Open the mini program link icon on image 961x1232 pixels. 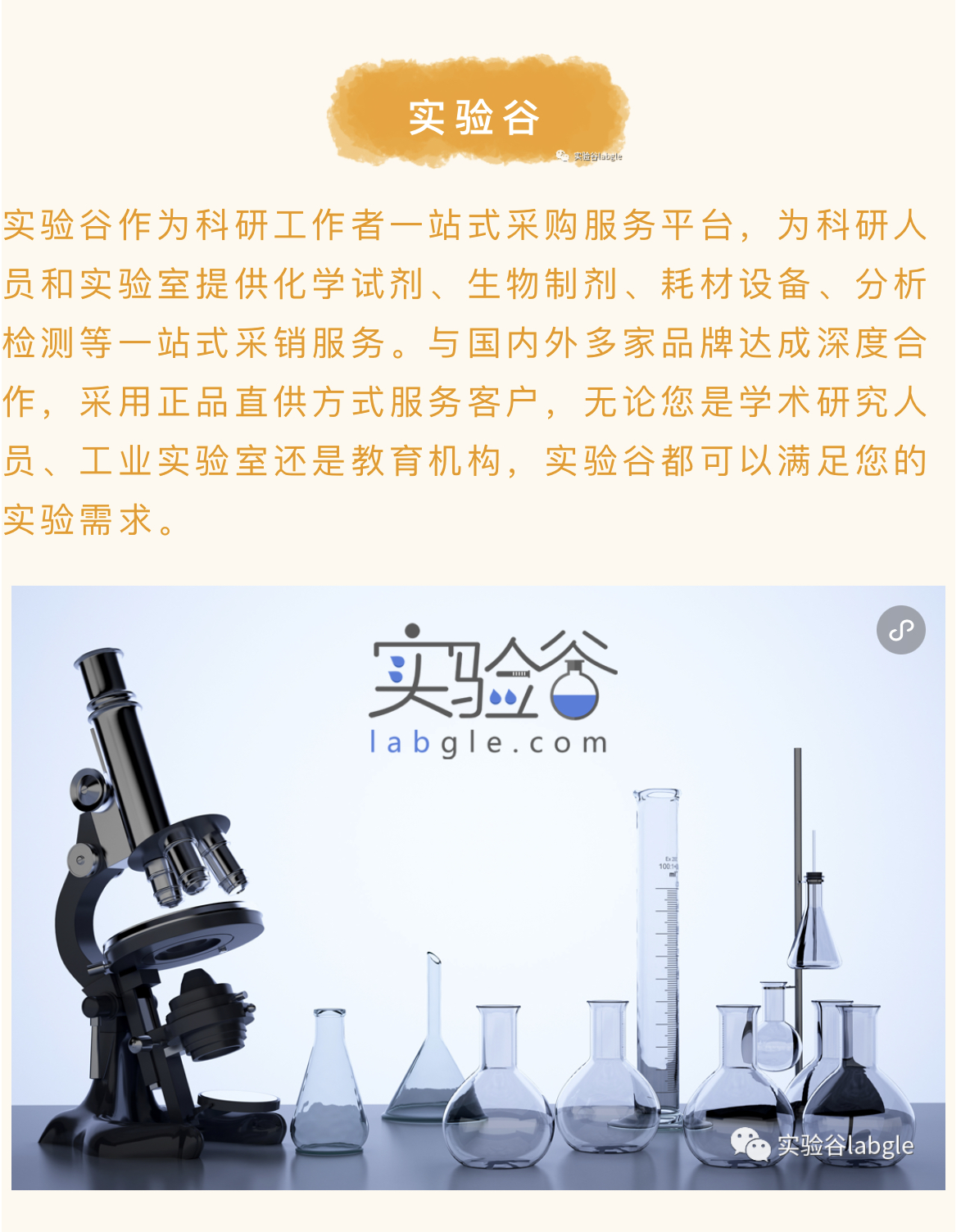(900, 630)
